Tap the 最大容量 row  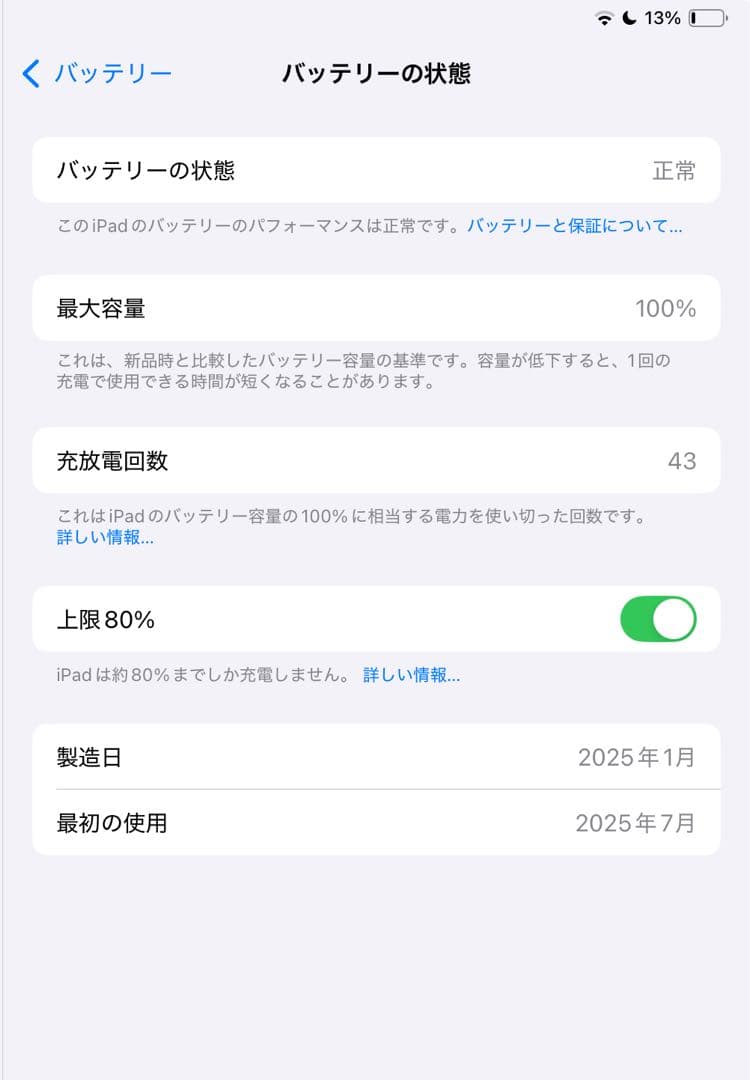pyautogui.click(x=375, y=309)
